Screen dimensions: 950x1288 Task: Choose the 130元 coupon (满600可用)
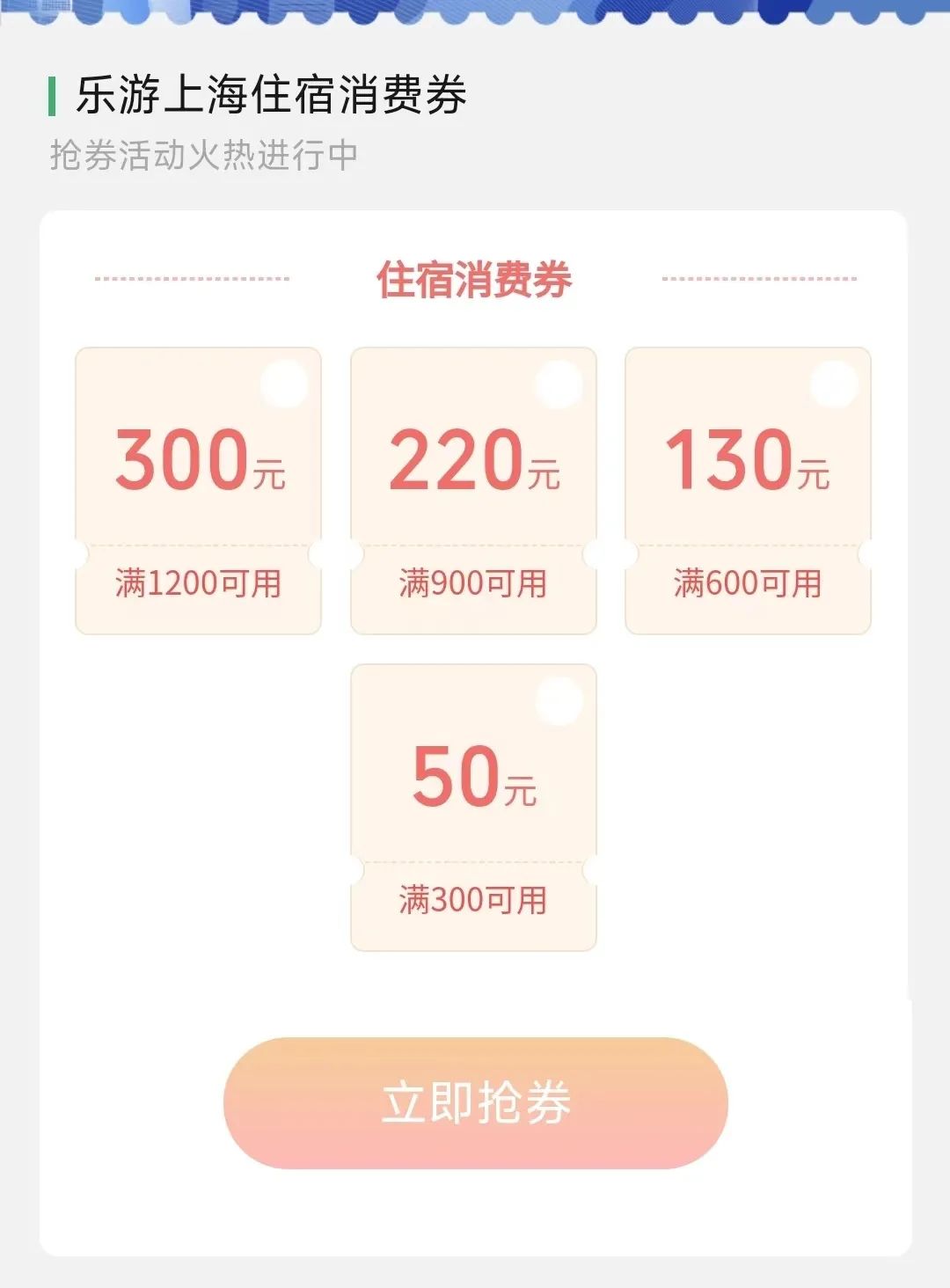pos(748,490)
